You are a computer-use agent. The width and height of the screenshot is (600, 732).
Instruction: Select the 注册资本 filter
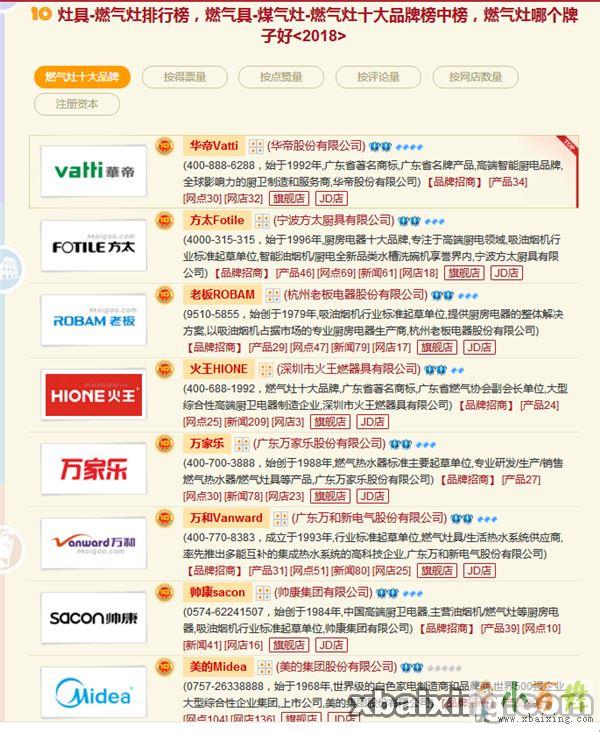pyautogui.click(x=76, y=103)
